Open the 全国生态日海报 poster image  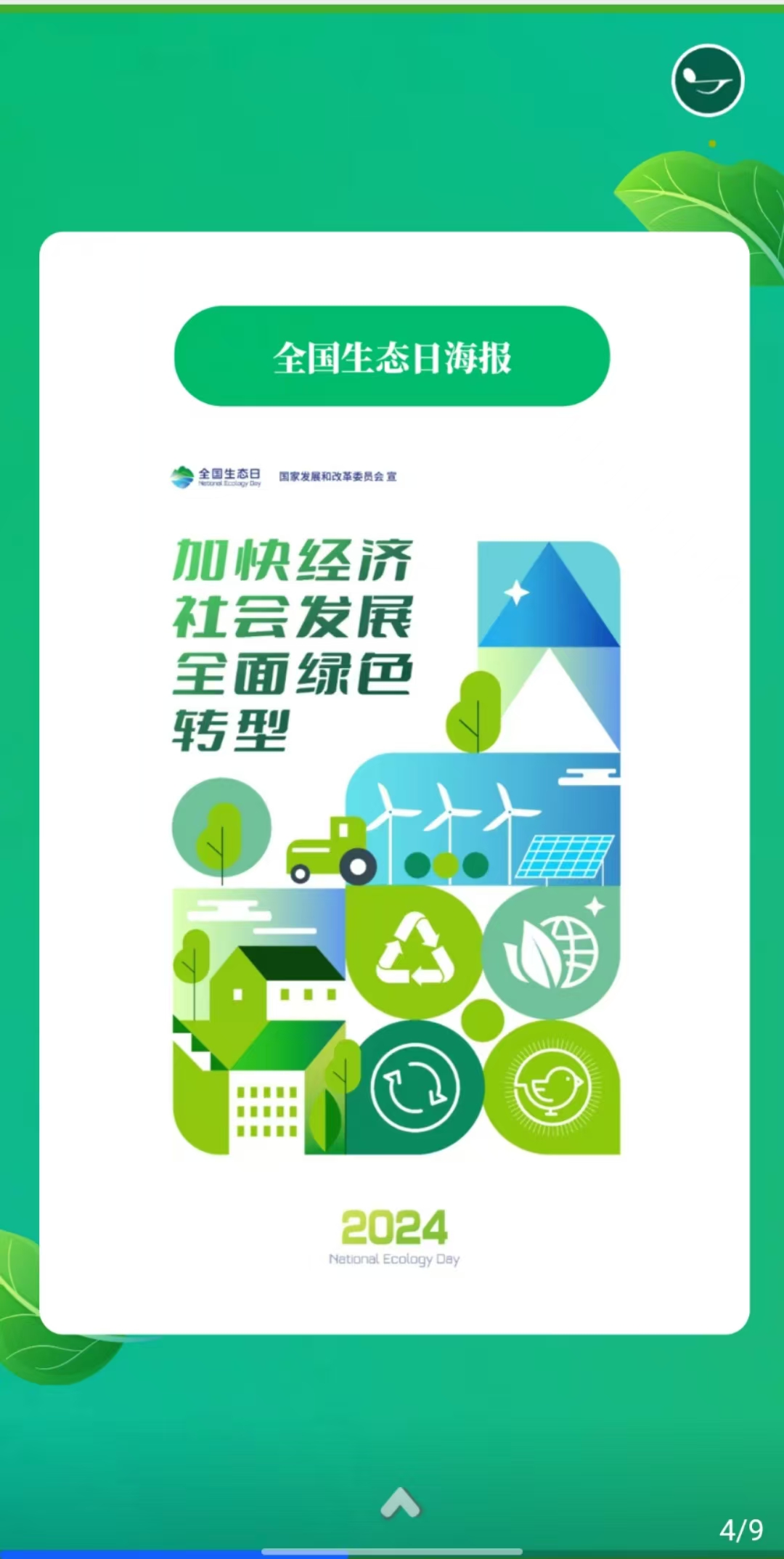(x=396, y=842)
